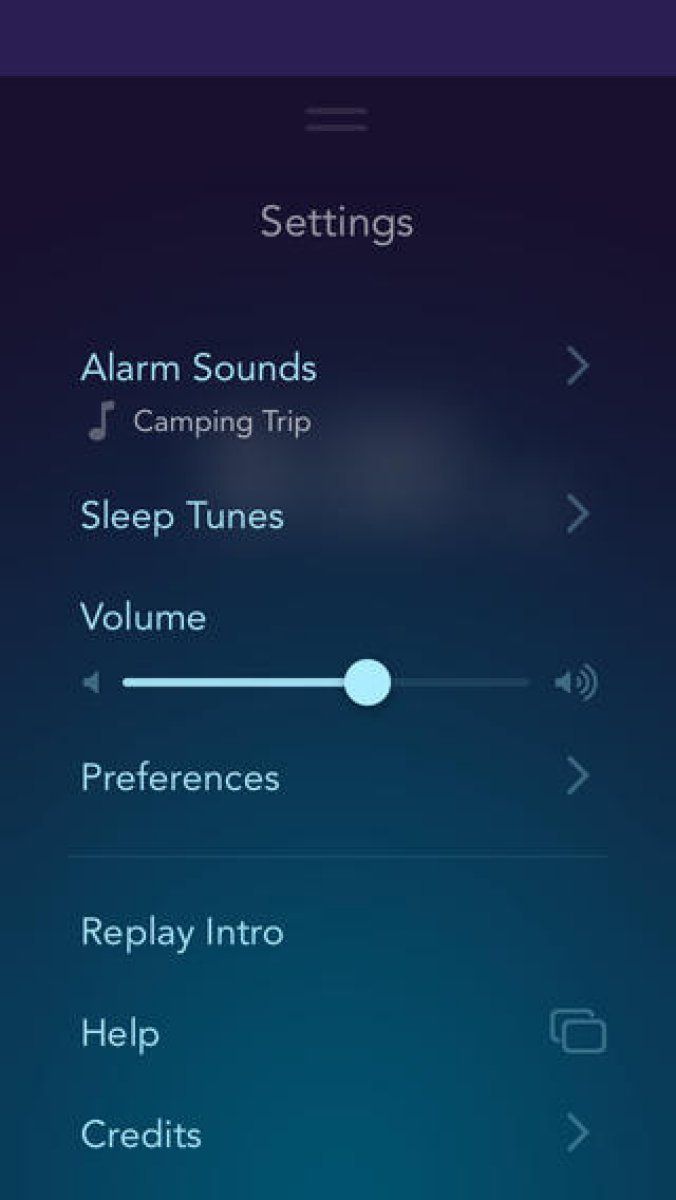Tap the drag handle above Settings
The image size is (676, 1200).
(337, 120)
